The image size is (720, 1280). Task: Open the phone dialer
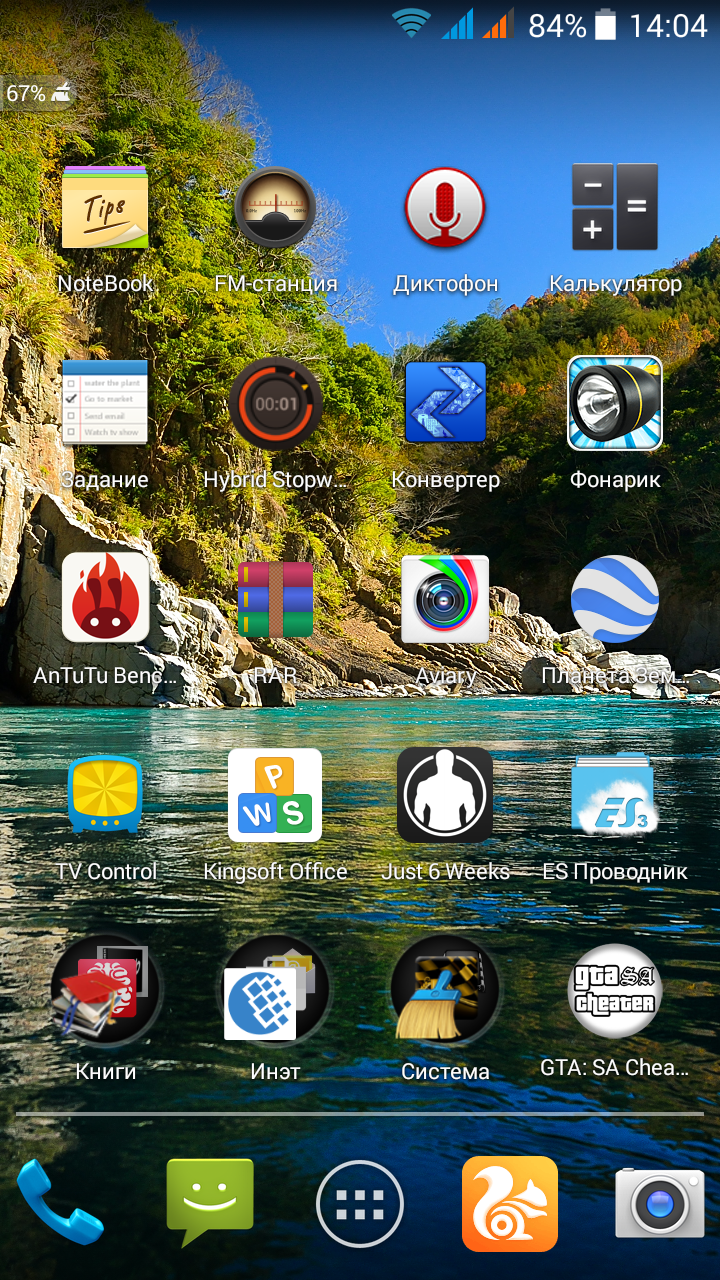click(60, 1203)
